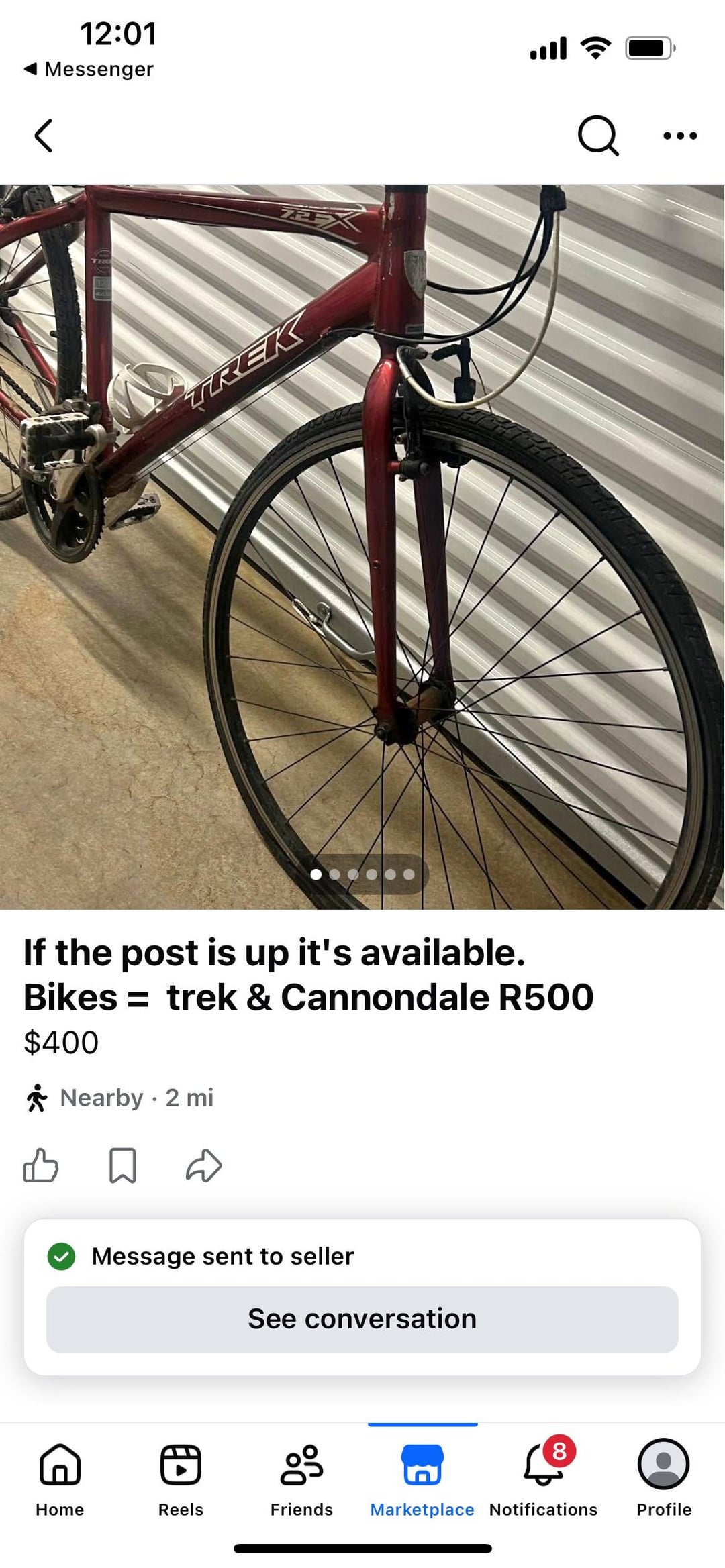Open the three-dot overflow menu

point(679,136)
